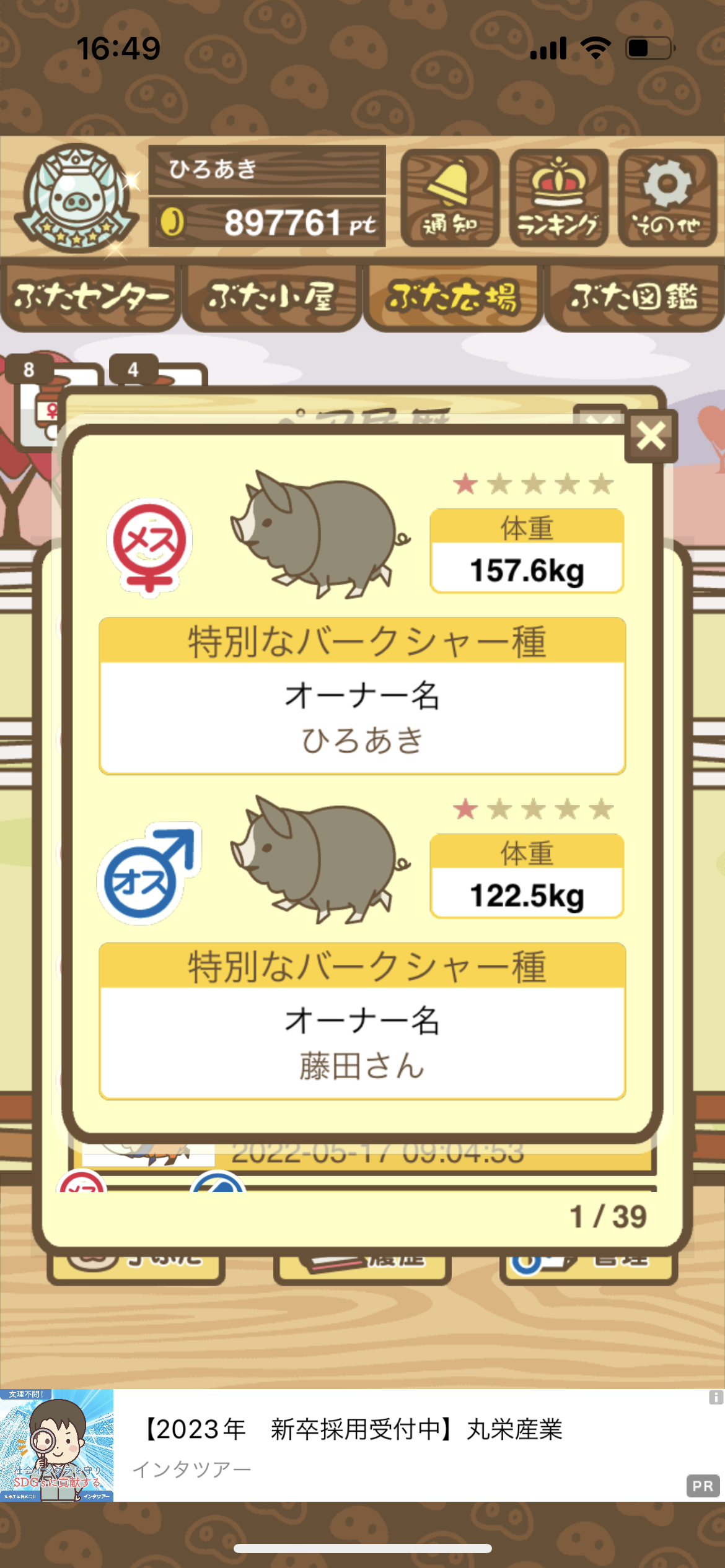Viewport: 725px width, 1568px height.
Task: Open the ランキング crown button
Action: pos(558,198)
